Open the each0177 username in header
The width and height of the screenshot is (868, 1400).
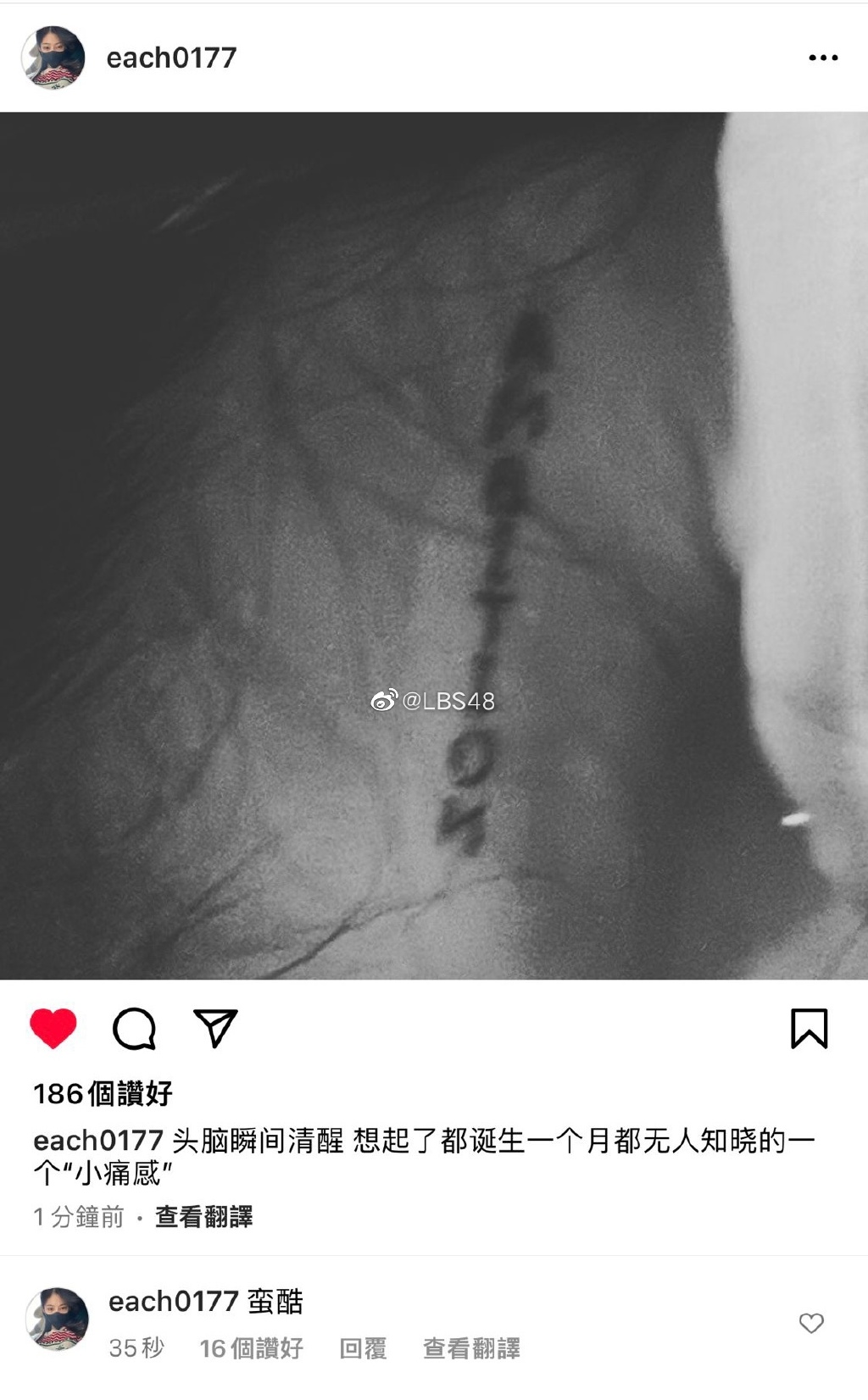click(171, 58)
